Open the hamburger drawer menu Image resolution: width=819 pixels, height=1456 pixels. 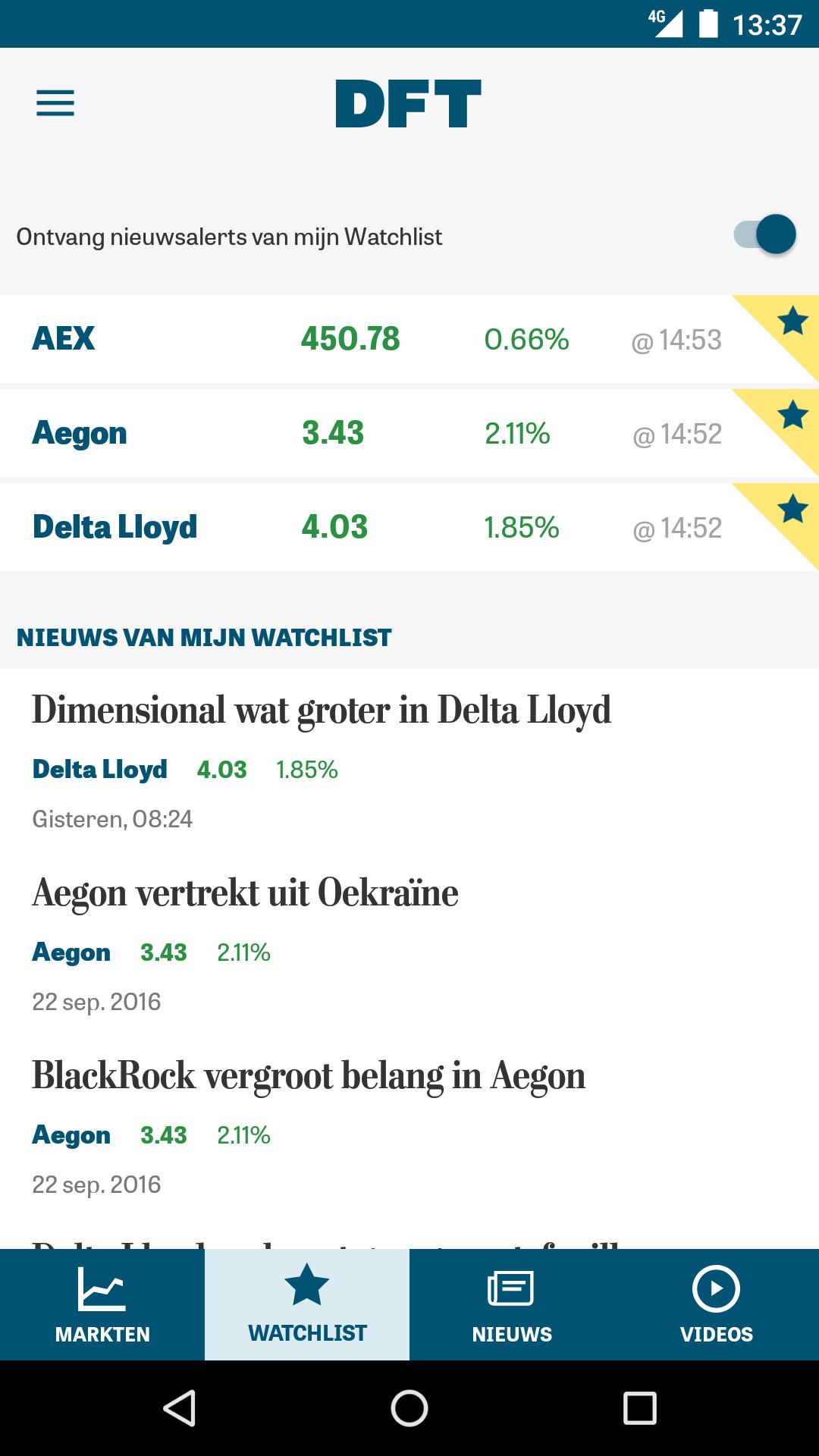click(x=55, y=103)
